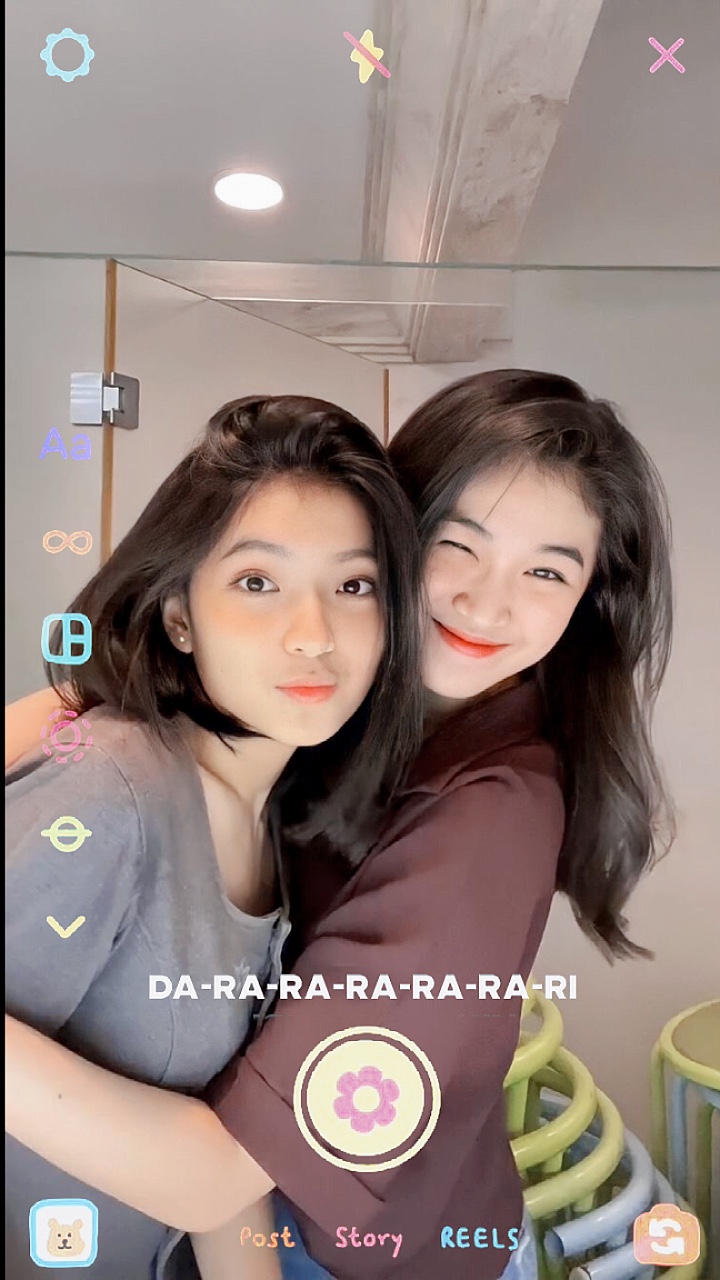Choose the Boomerang infinity mode
The height and width of the screenshot is (1280, 720).
[67, 542]
